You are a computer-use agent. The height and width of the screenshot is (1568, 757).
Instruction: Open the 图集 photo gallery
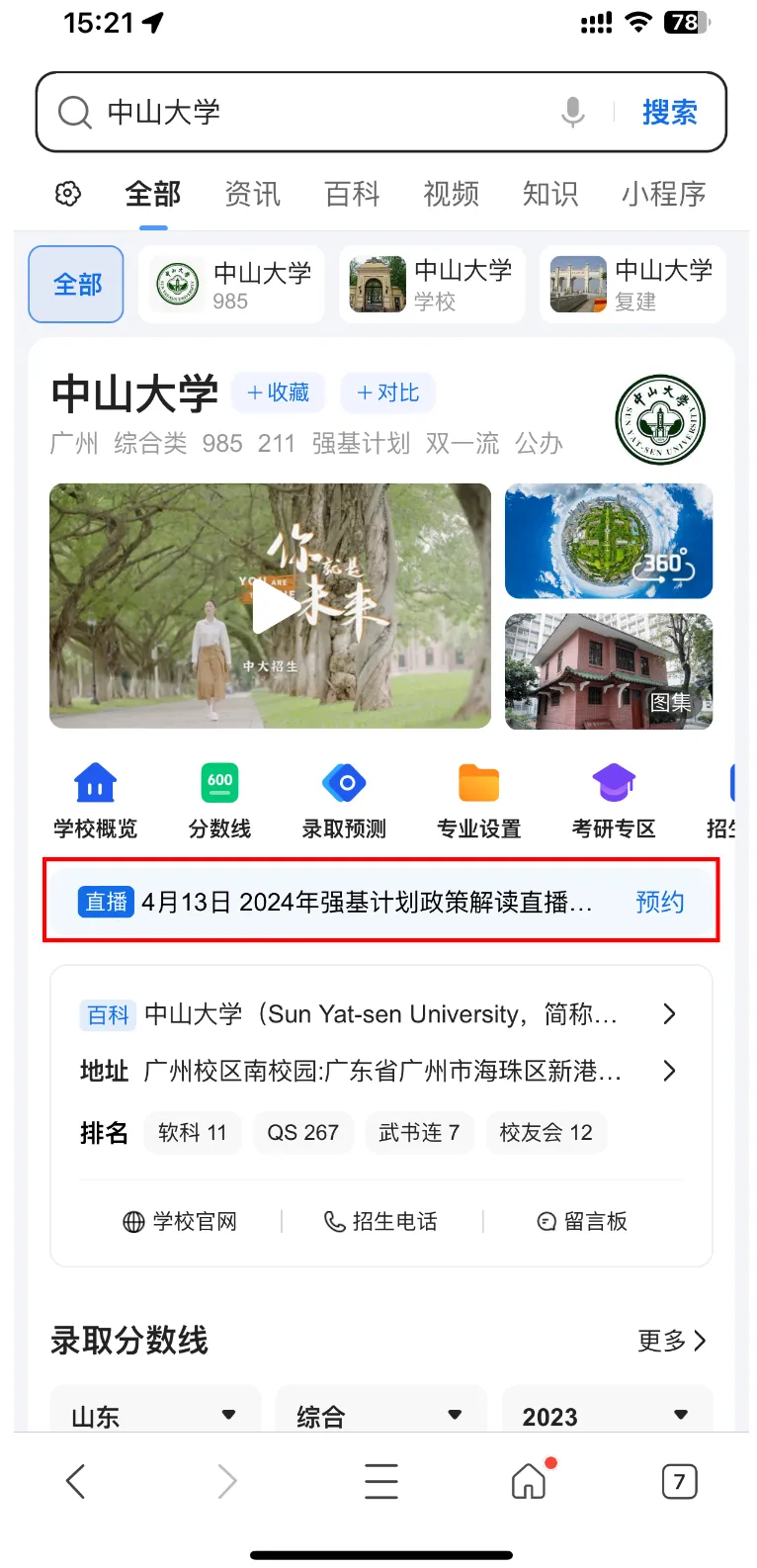[609, 671]
